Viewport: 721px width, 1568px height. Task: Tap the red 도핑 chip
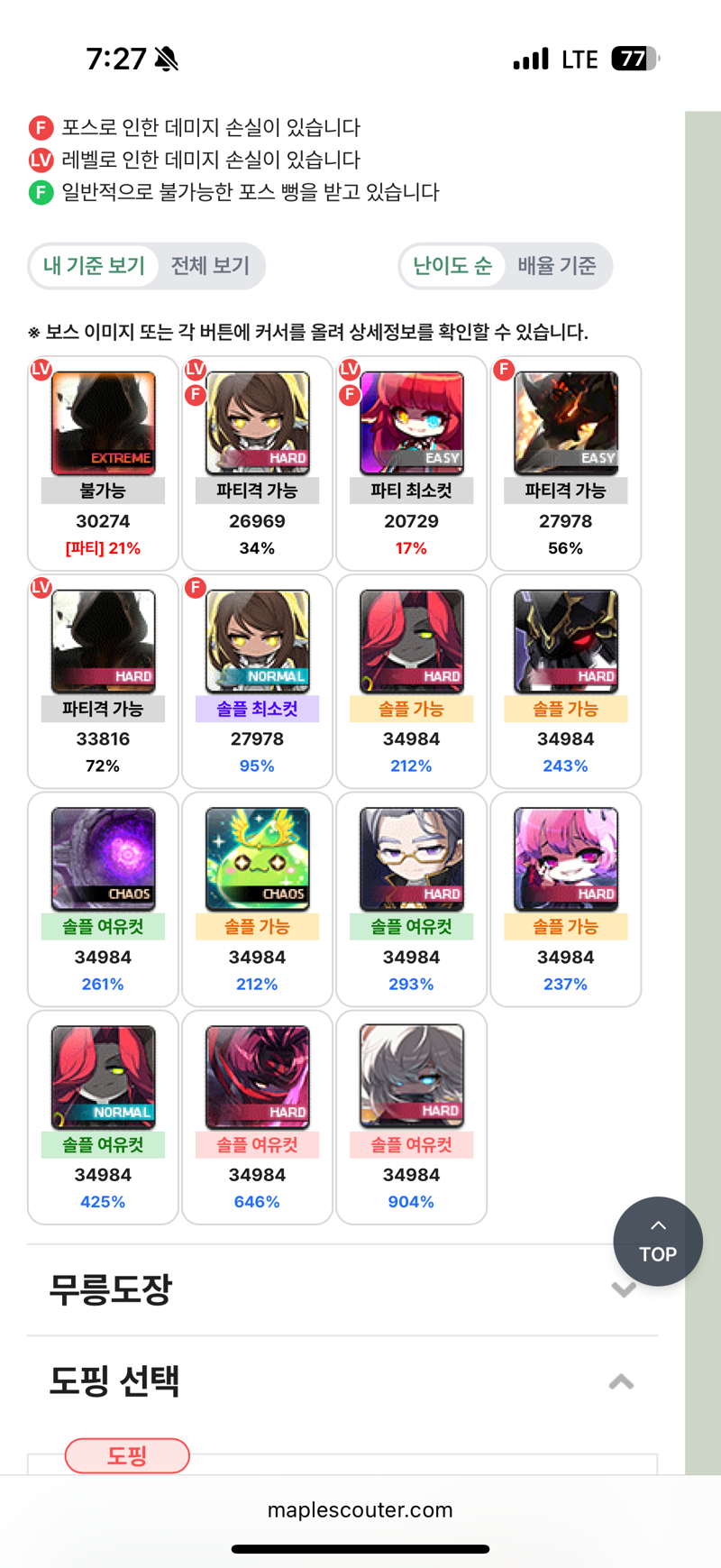(x=127, y=1455)
